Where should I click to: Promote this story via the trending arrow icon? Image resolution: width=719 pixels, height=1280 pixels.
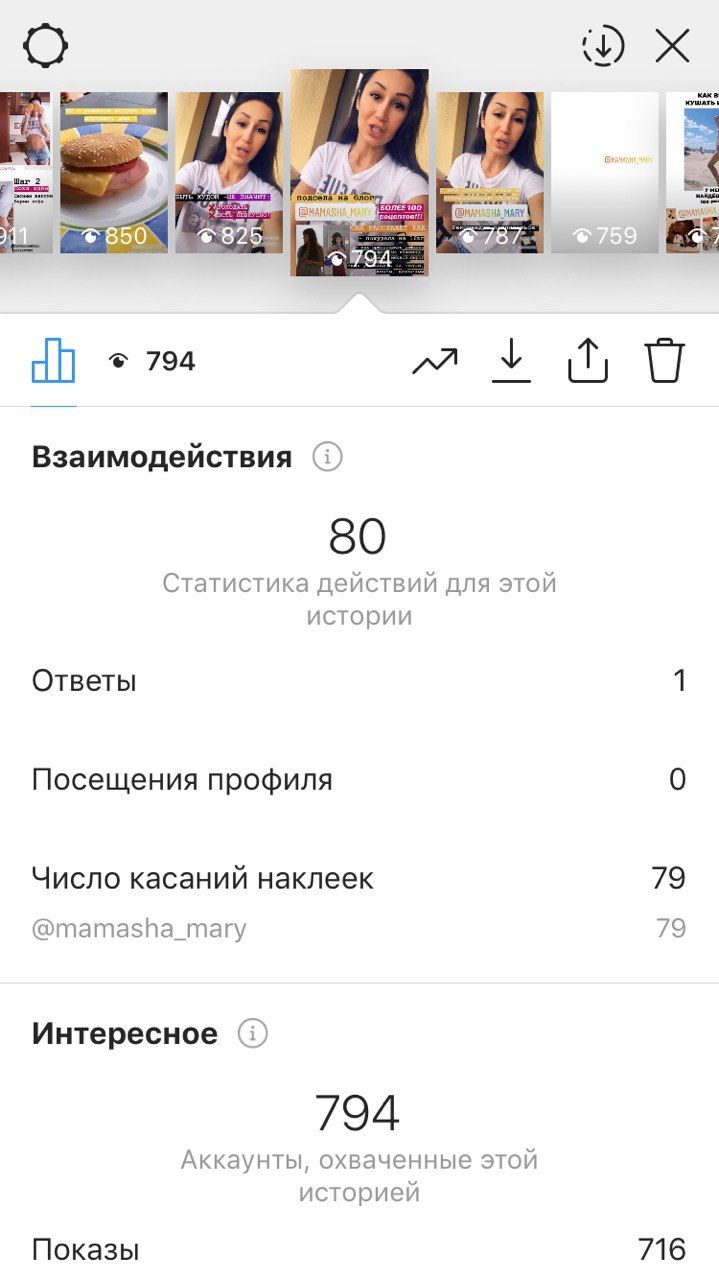pos(435,361)
